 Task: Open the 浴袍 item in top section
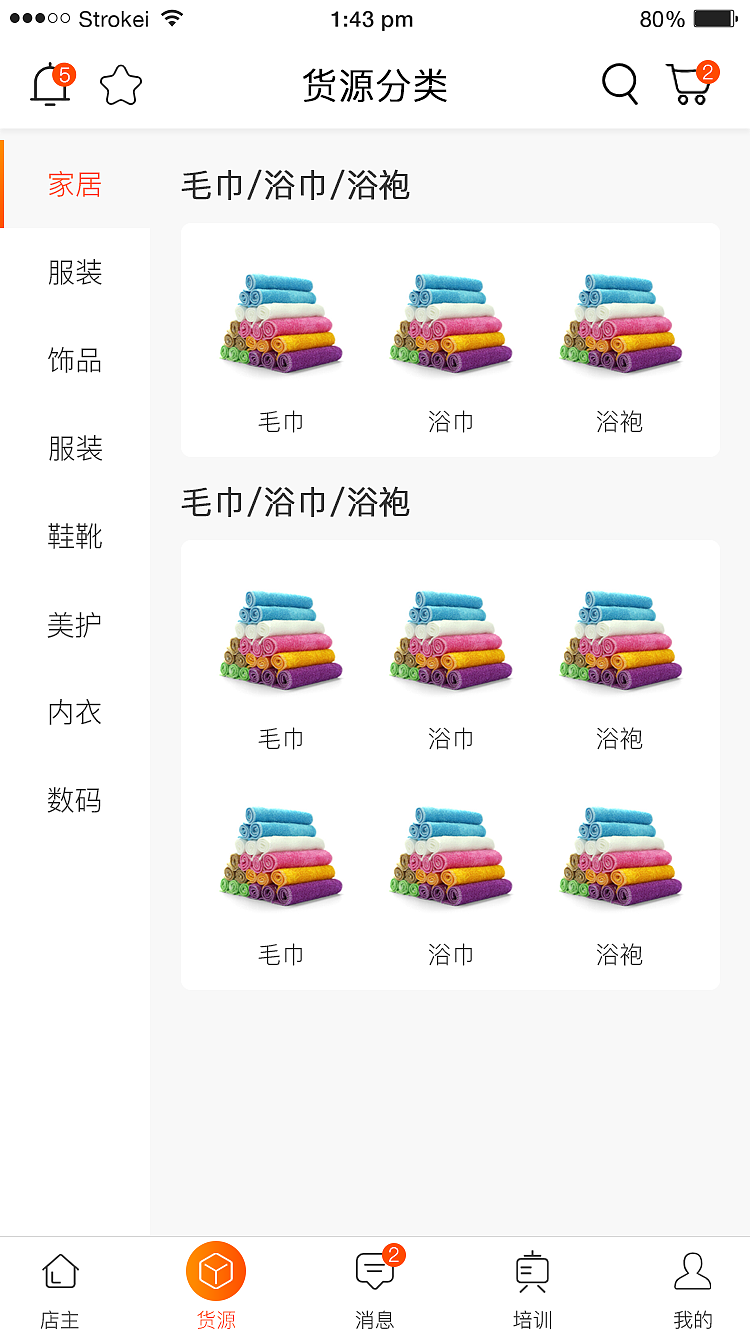[x=620, y=330]
